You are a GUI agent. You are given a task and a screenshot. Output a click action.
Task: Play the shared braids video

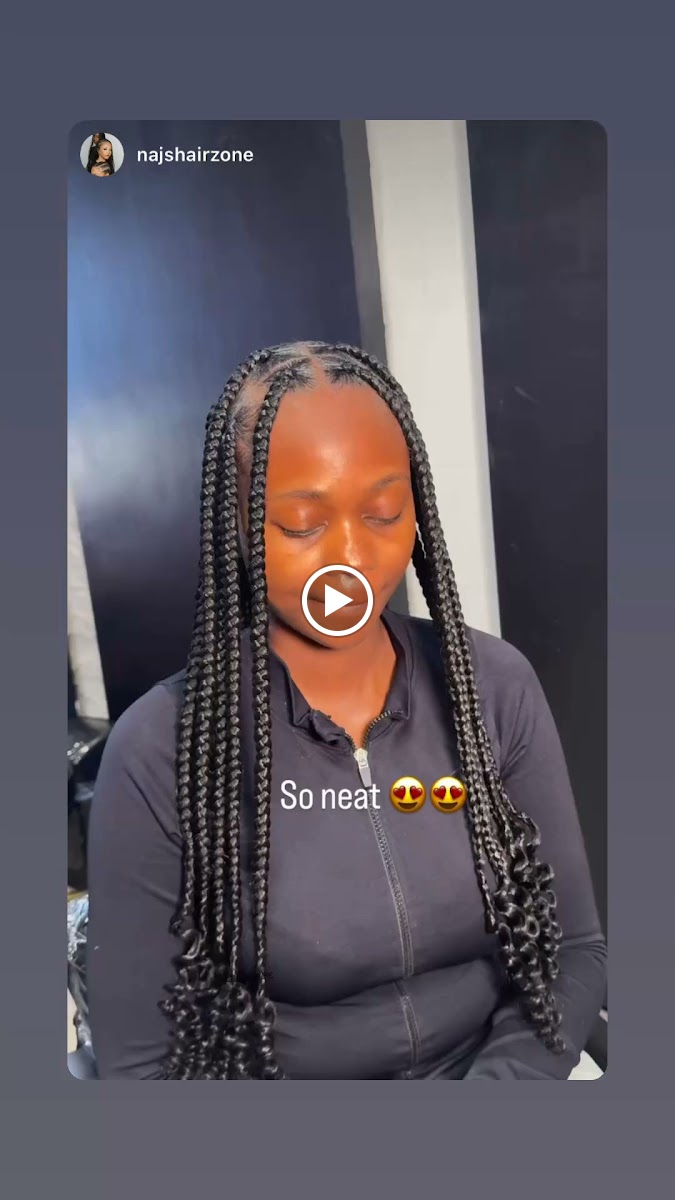click(x=337, y=600)
